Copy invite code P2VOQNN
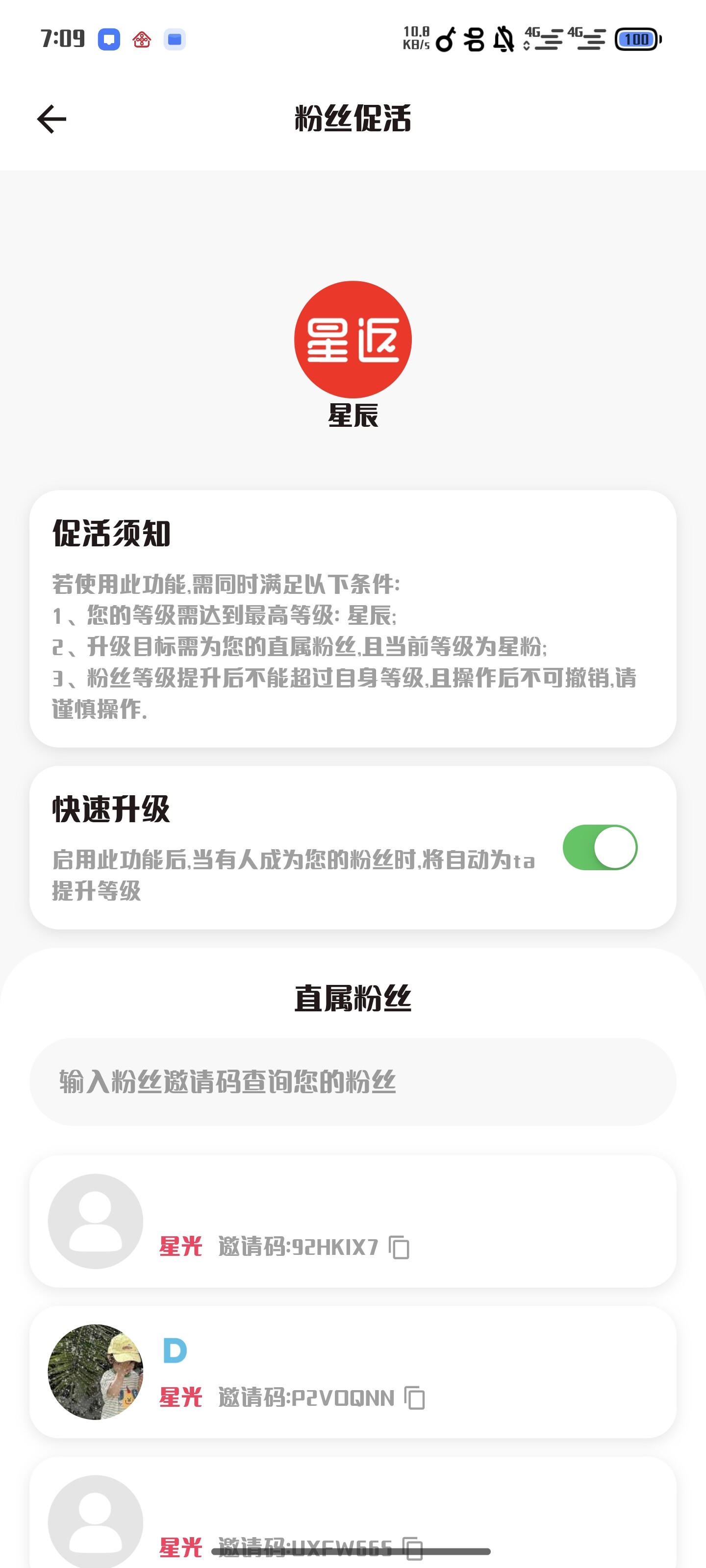The height and width of the screenshot is (1568, 706). 415,1397
